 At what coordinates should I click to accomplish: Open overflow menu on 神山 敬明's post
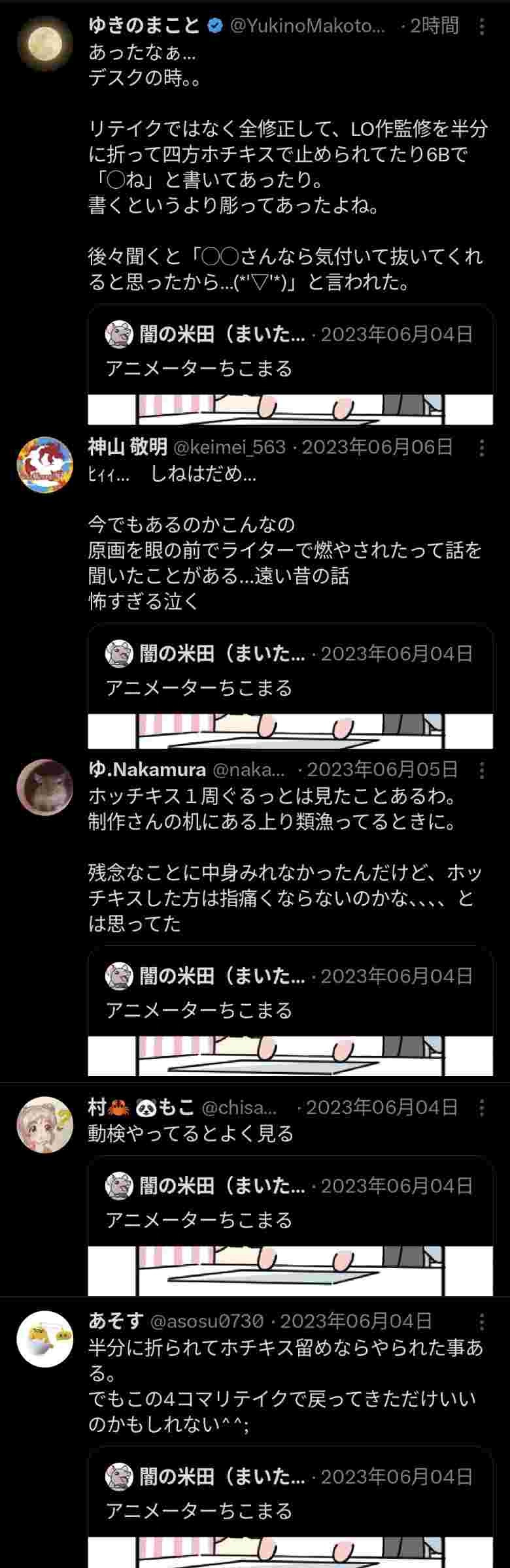[482, 448]
